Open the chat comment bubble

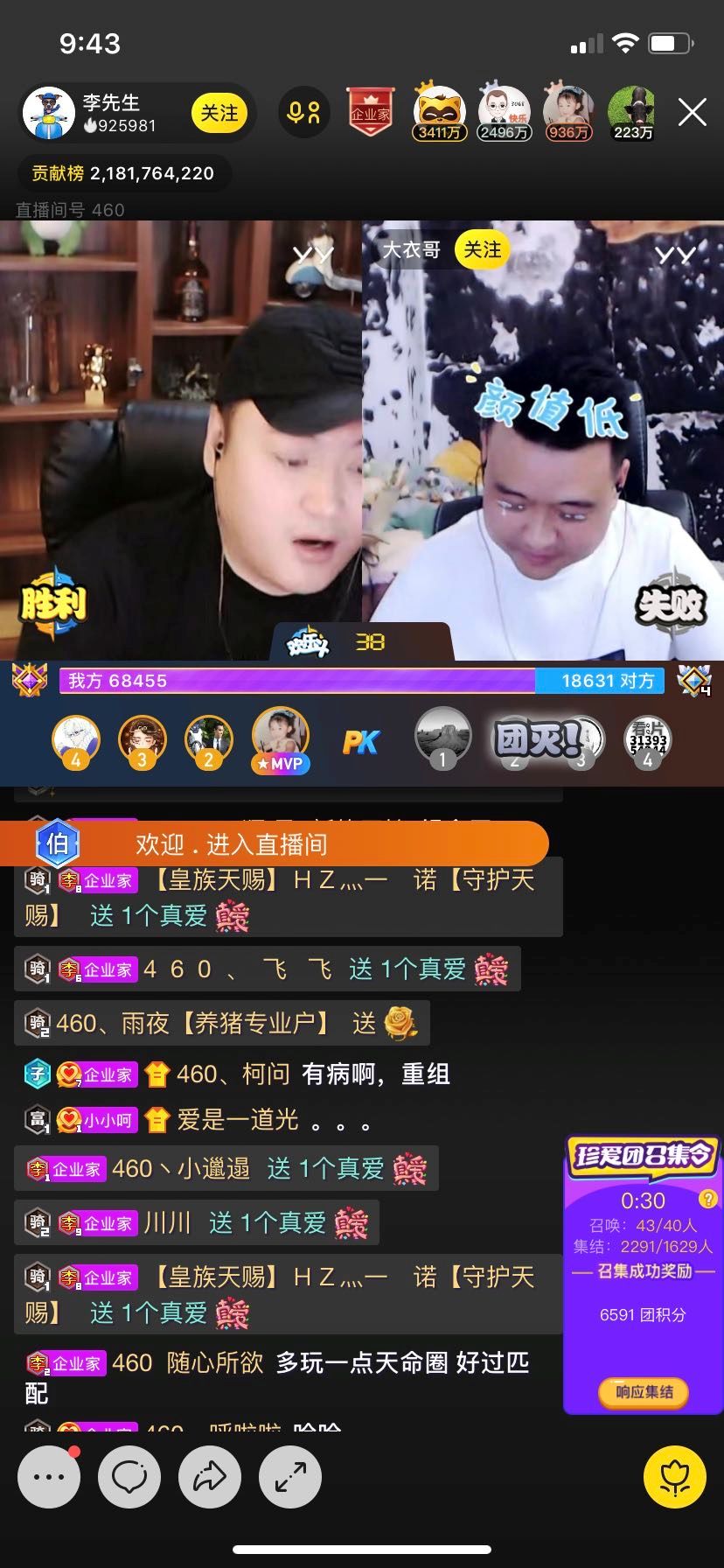point(129,1477)
